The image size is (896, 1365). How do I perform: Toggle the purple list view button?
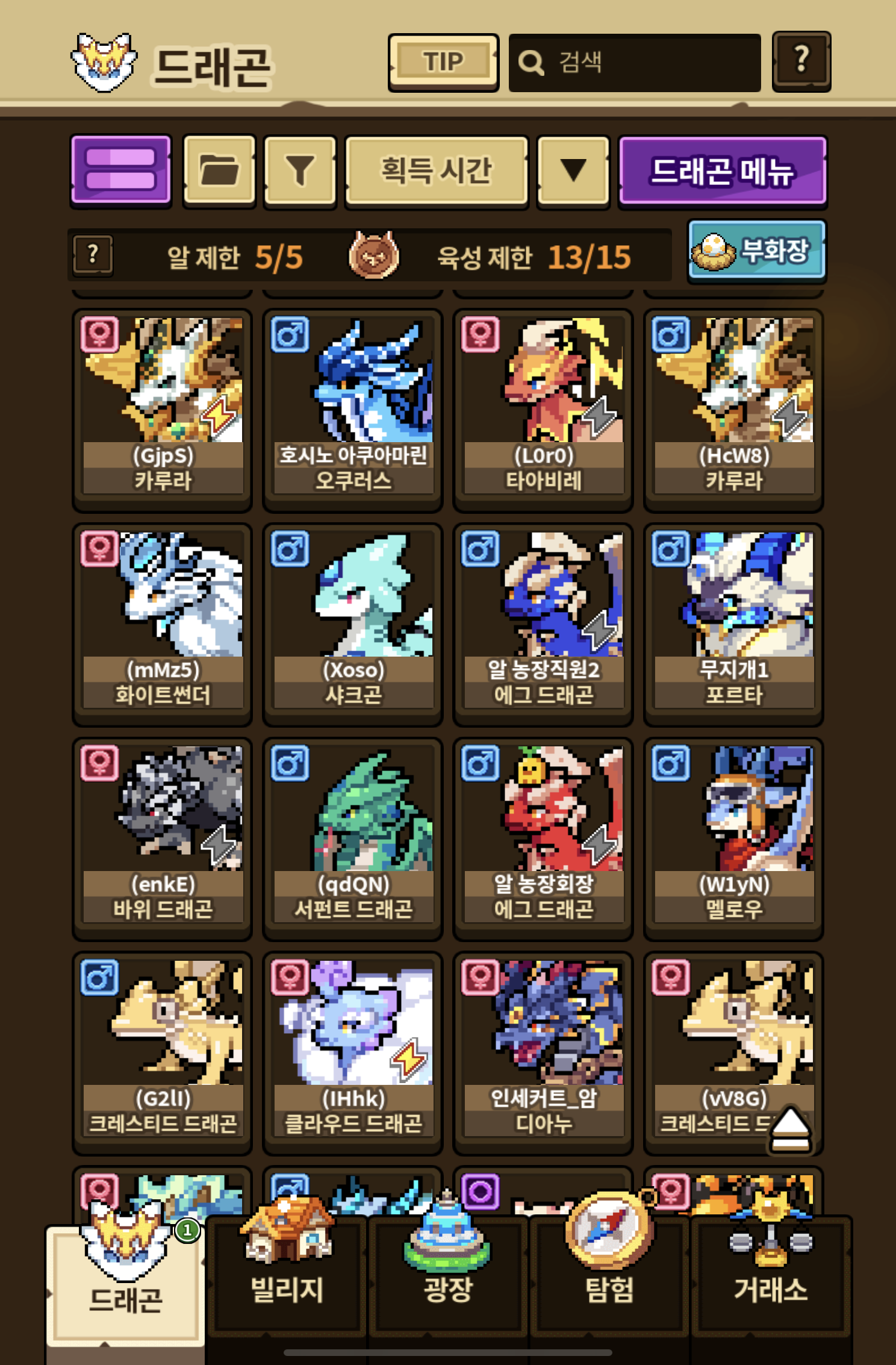click(x=121, y=170)
